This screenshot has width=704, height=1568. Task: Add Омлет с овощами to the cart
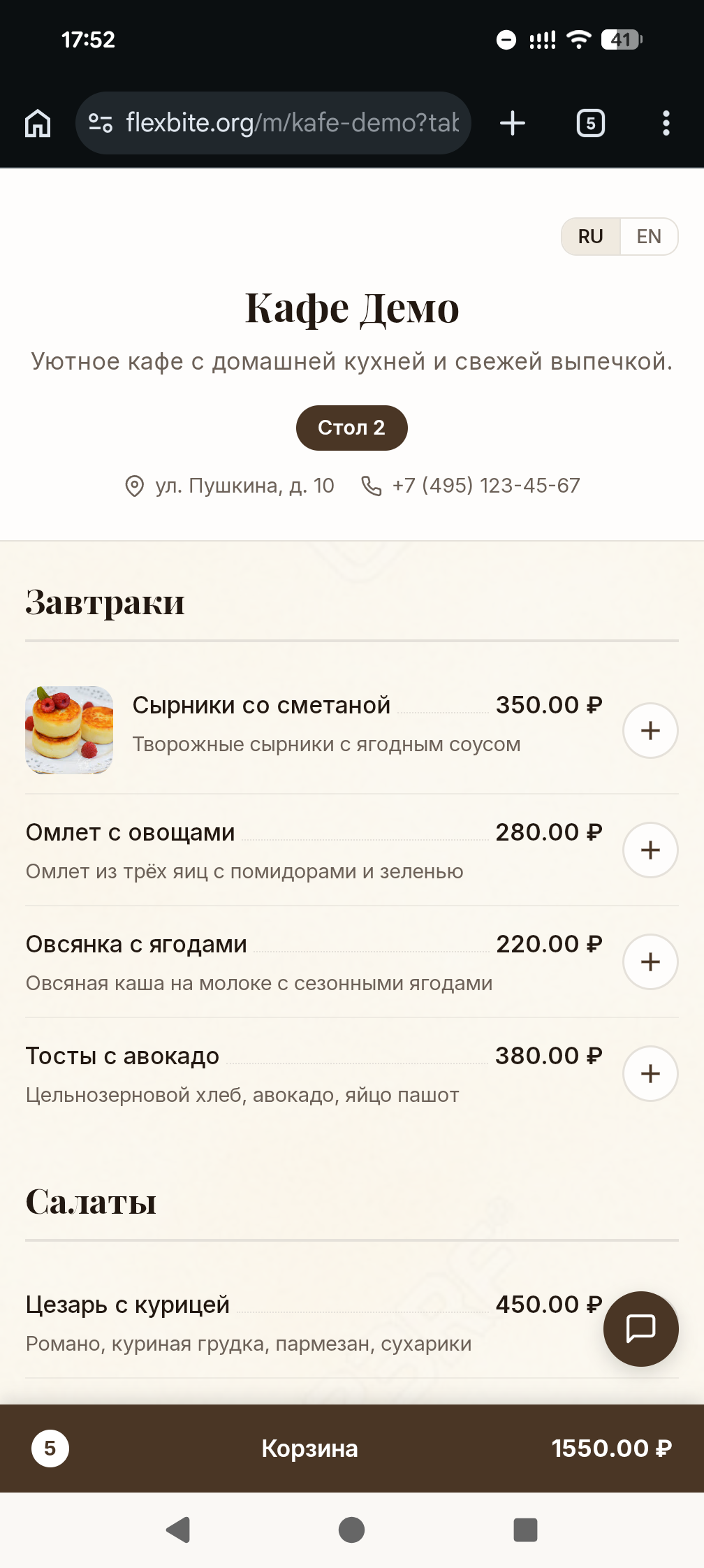(650, 850)
